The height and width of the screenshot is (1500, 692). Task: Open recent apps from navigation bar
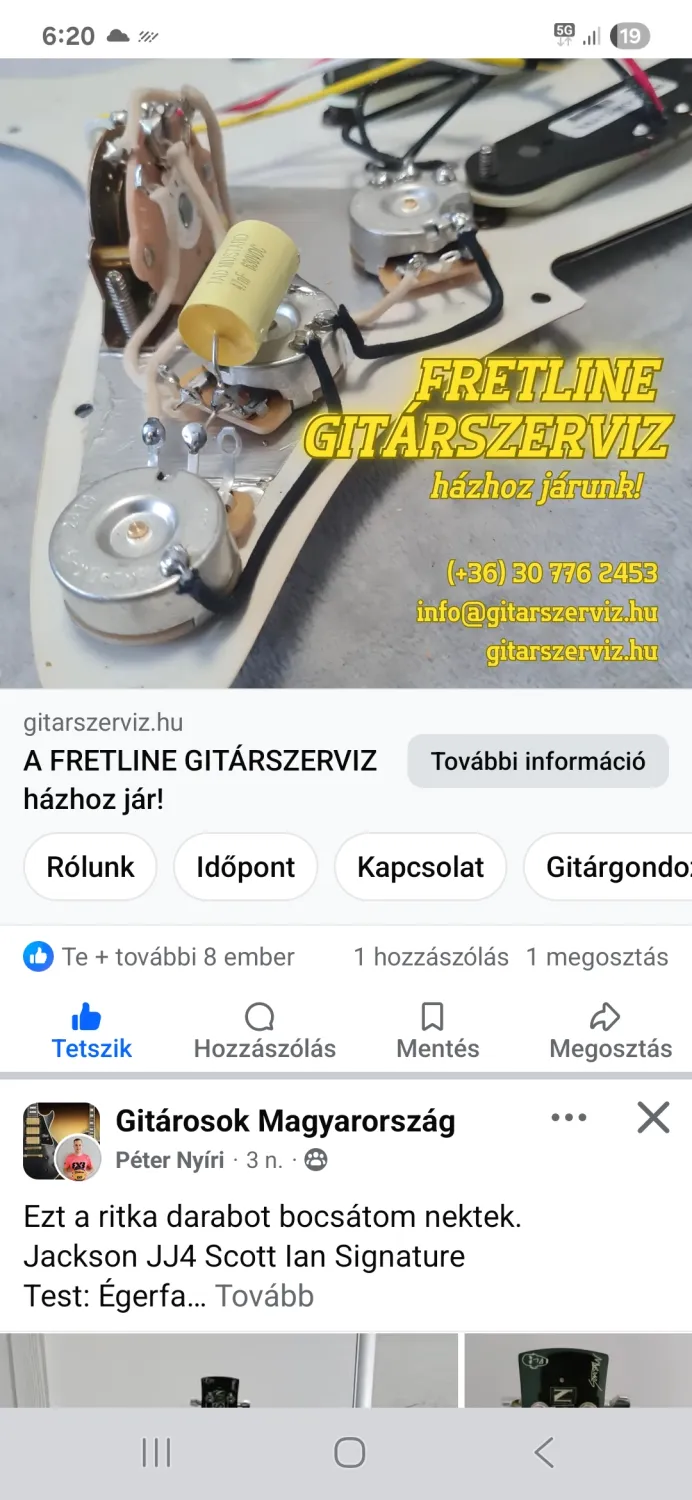pos(156,1453)
